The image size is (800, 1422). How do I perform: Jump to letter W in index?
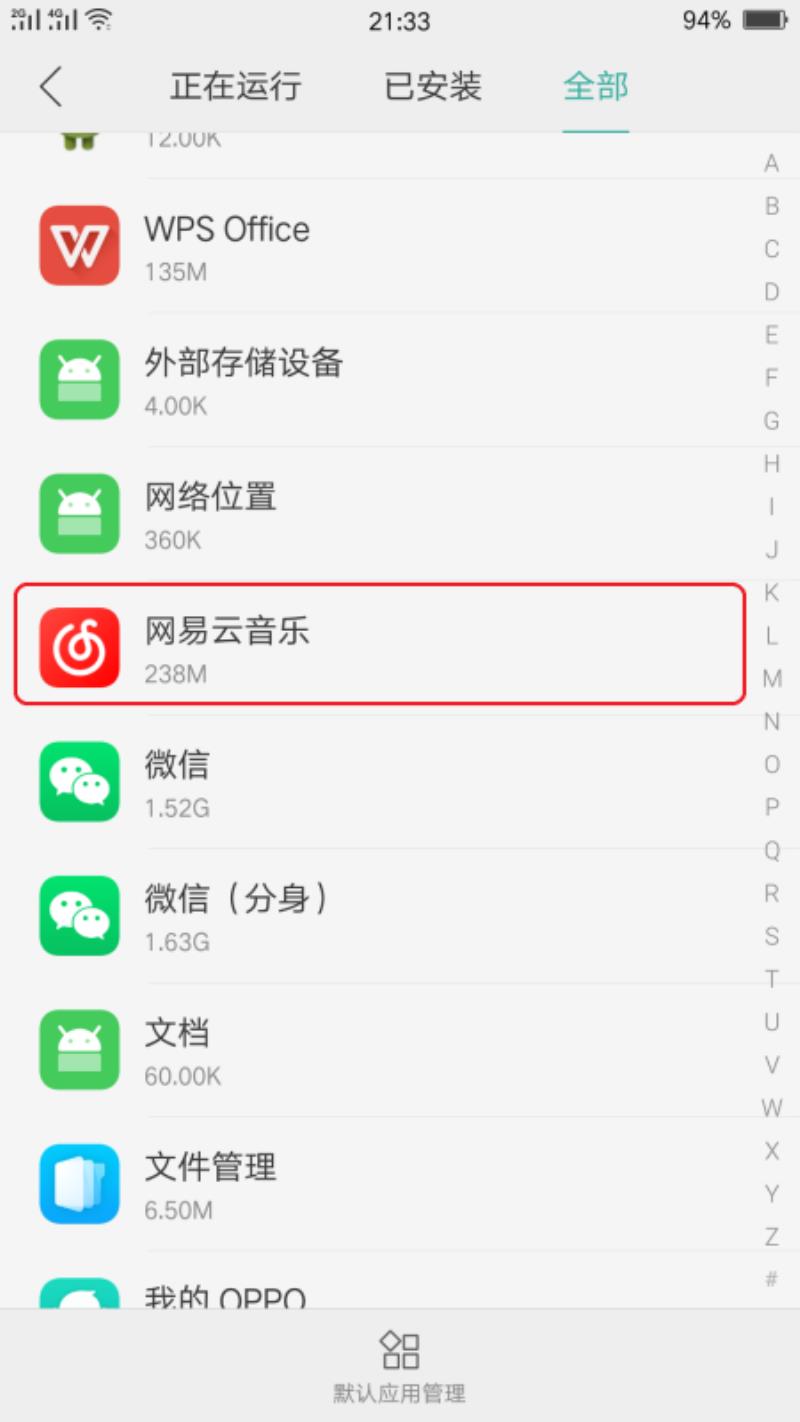tap(771, 1108)
